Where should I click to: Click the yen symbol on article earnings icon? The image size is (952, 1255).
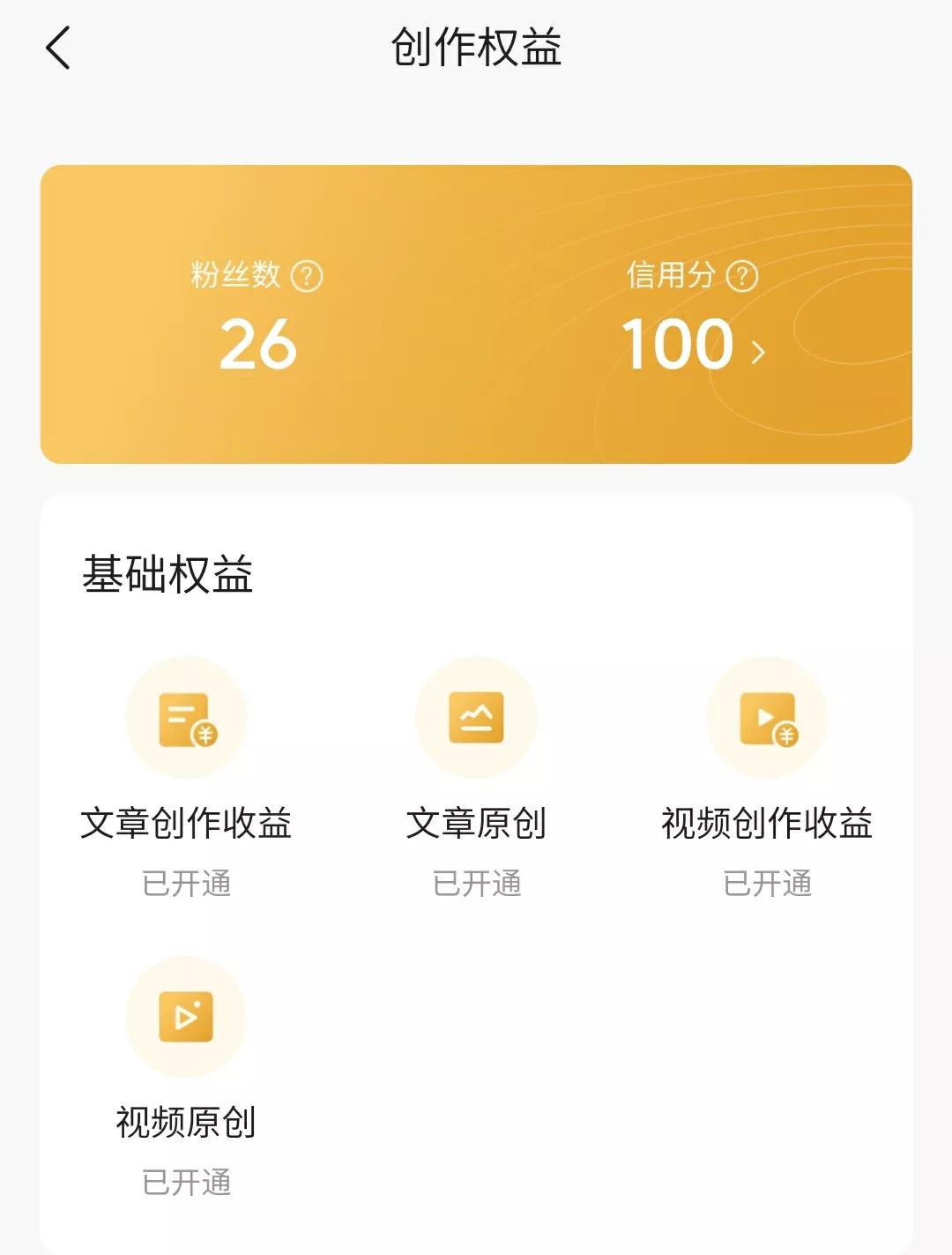click(x=205, y=734)
